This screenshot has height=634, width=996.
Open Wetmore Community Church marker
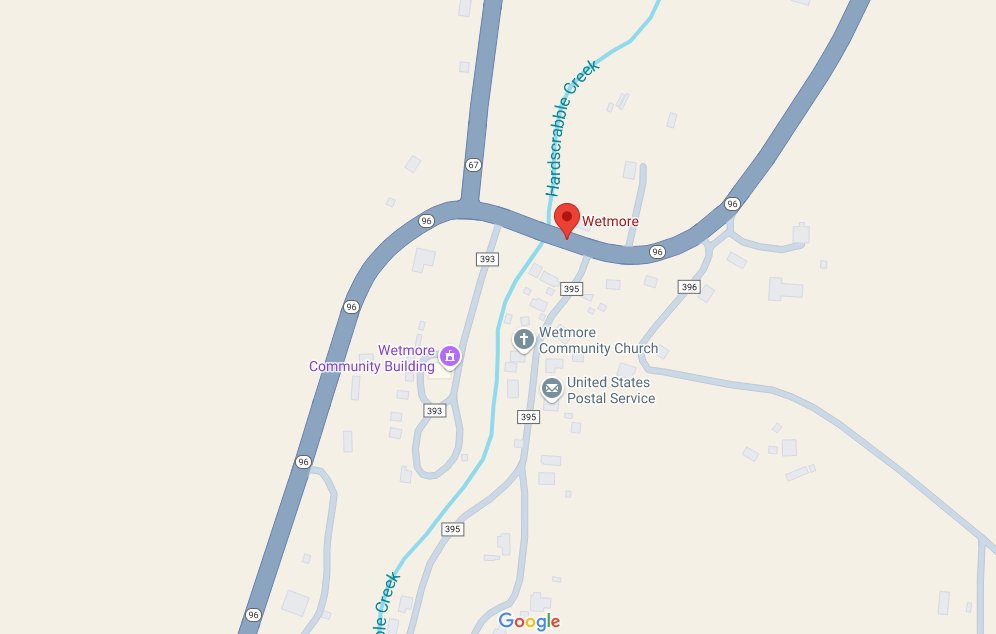tap(523, 339)
